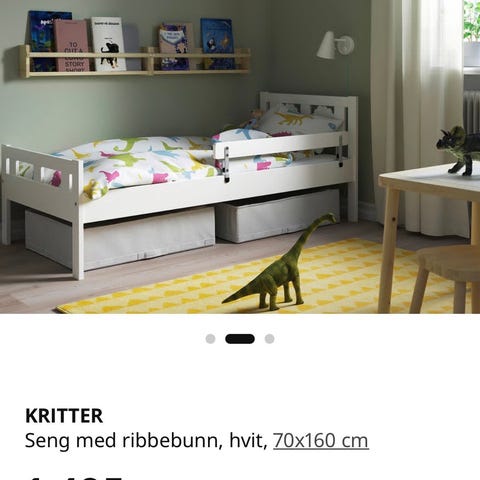The width and height of the screenshot is (480, 480).
Task: Open the KRITTER bed product photo
Action: click(240, 157)
